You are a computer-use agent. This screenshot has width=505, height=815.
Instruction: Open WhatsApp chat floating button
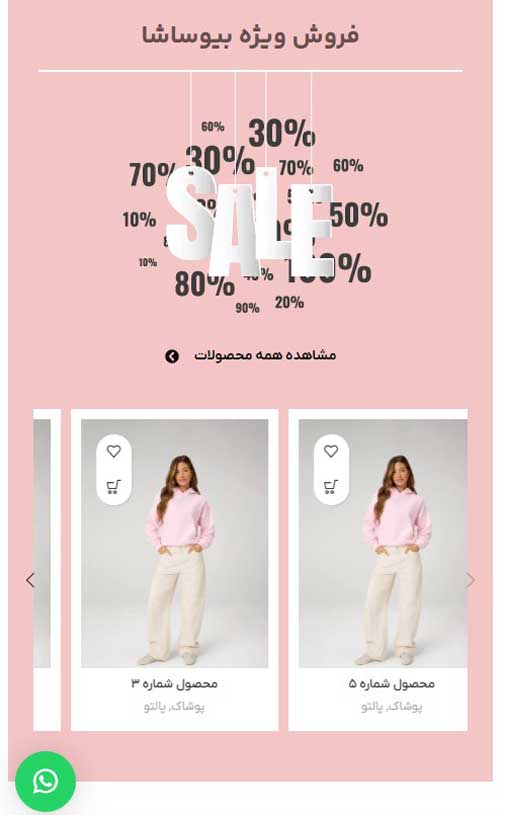tap(45, 781)
